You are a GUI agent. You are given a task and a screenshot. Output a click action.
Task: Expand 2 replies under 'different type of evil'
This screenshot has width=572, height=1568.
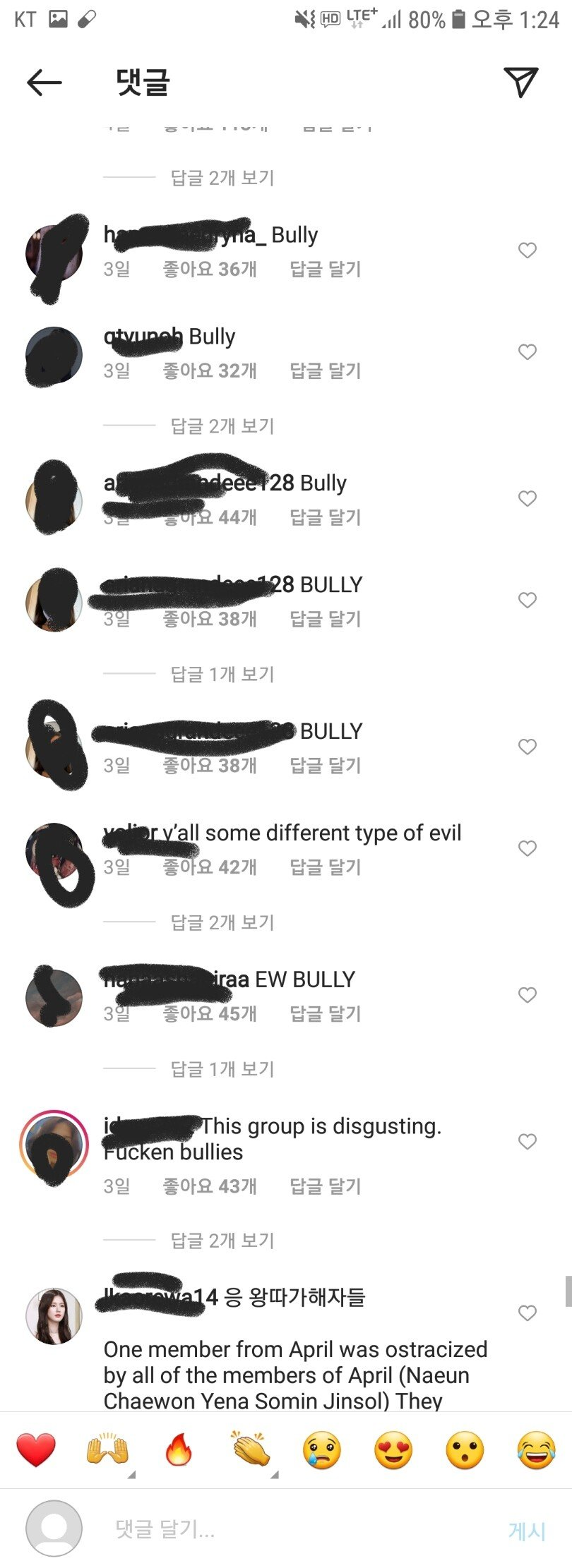tap(222, 922)
